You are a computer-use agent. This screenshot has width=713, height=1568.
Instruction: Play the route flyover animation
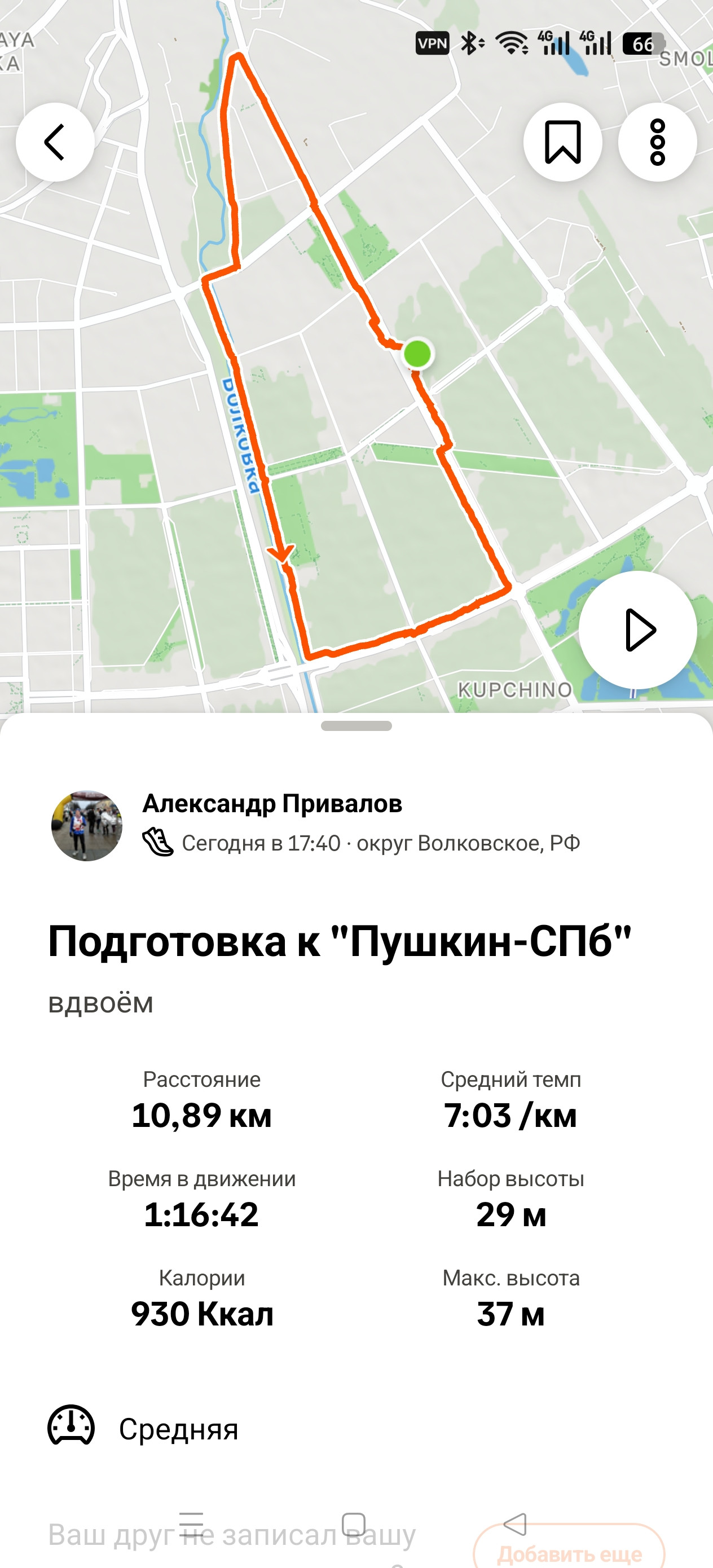click(x=637, y=629)
